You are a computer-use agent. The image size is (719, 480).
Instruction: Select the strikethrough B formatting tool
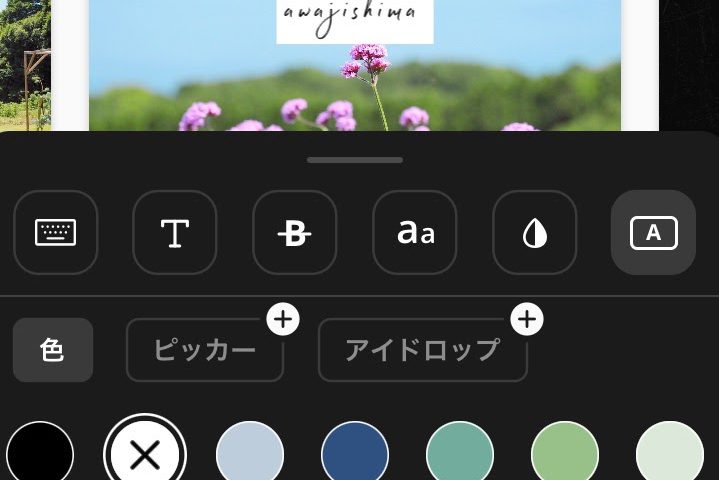click(x=294, y=233)
